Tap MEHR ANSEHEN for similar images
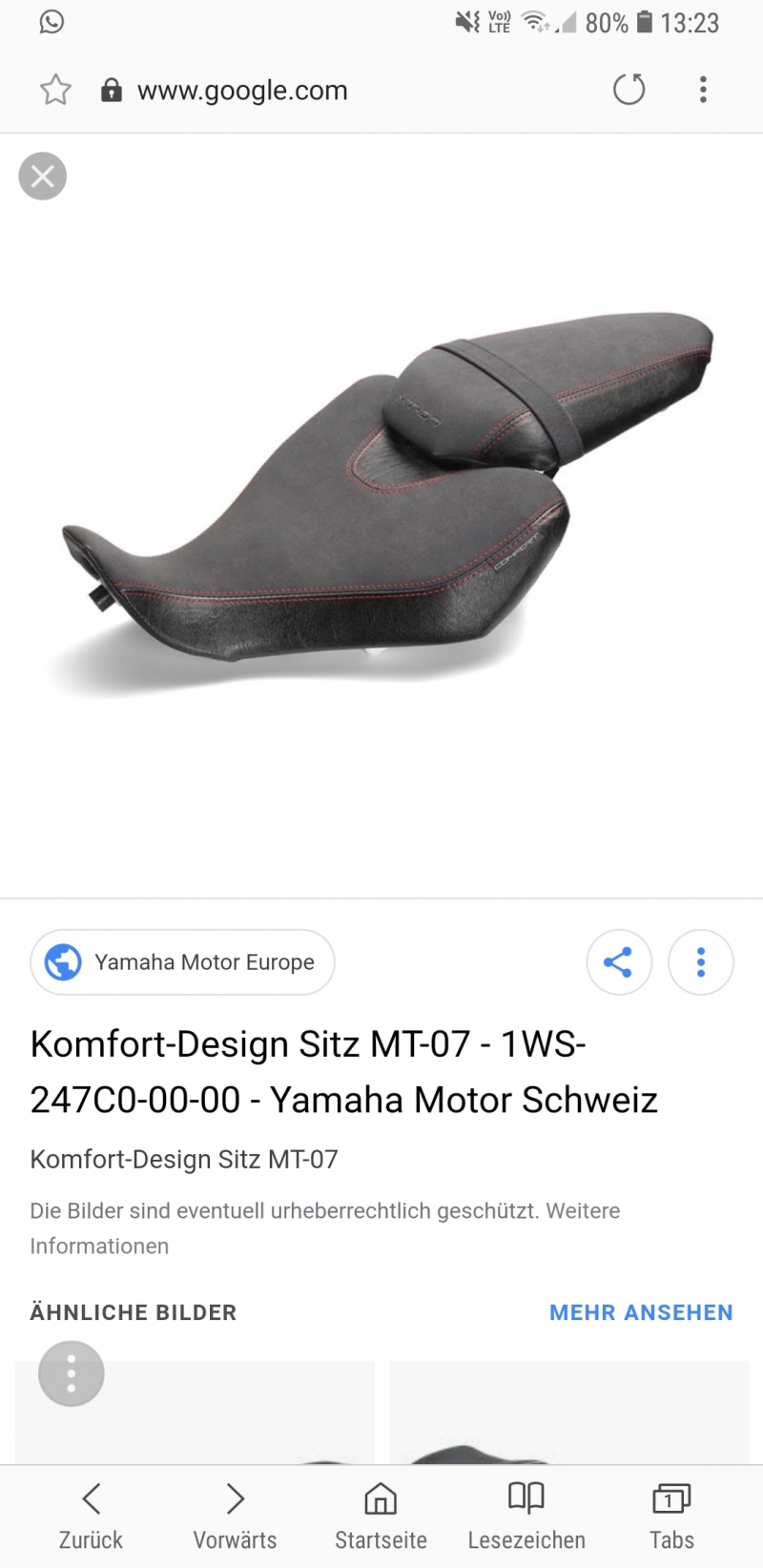Screen dimensions: 763x1568 (641, 1312)
